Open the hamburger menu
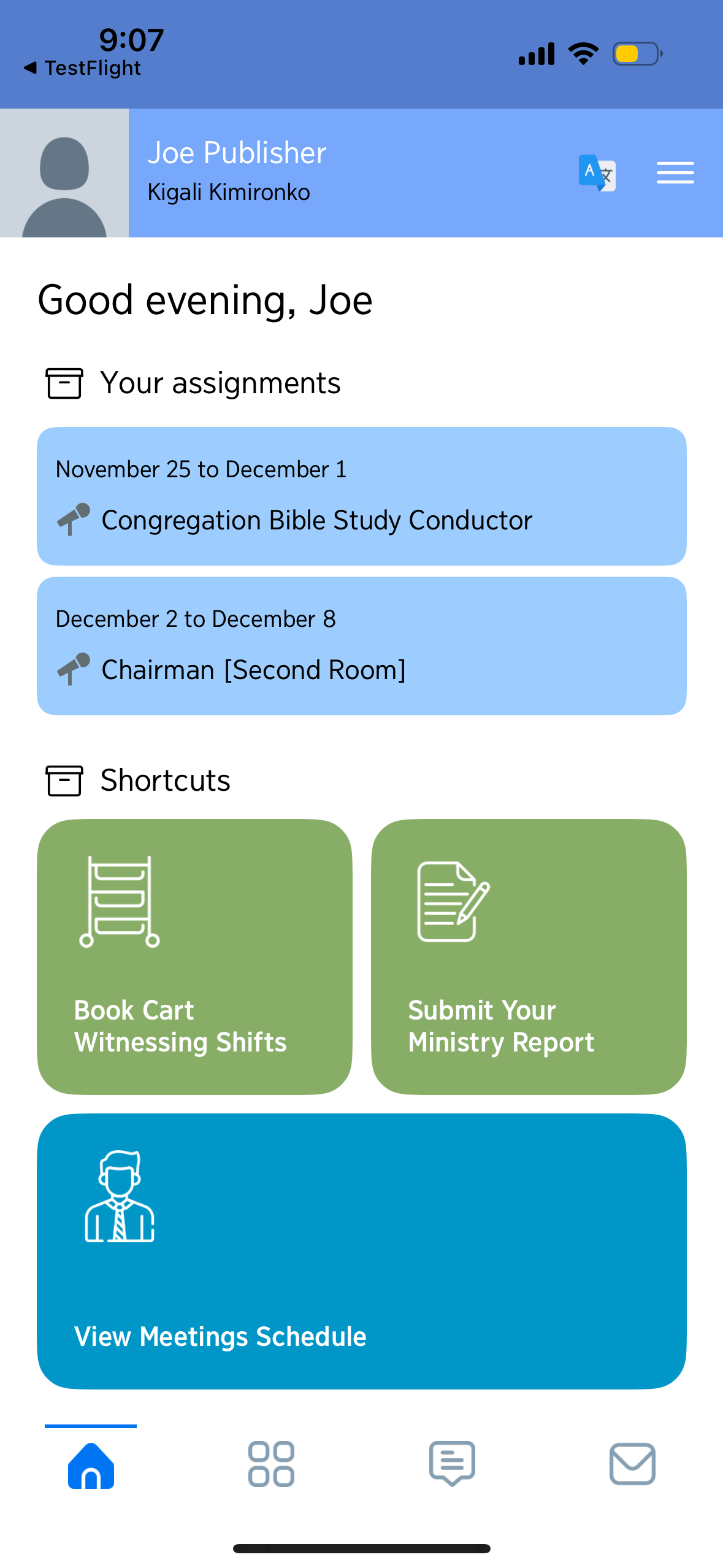This screenshot has width=723, height=1568. click(675, 172)
